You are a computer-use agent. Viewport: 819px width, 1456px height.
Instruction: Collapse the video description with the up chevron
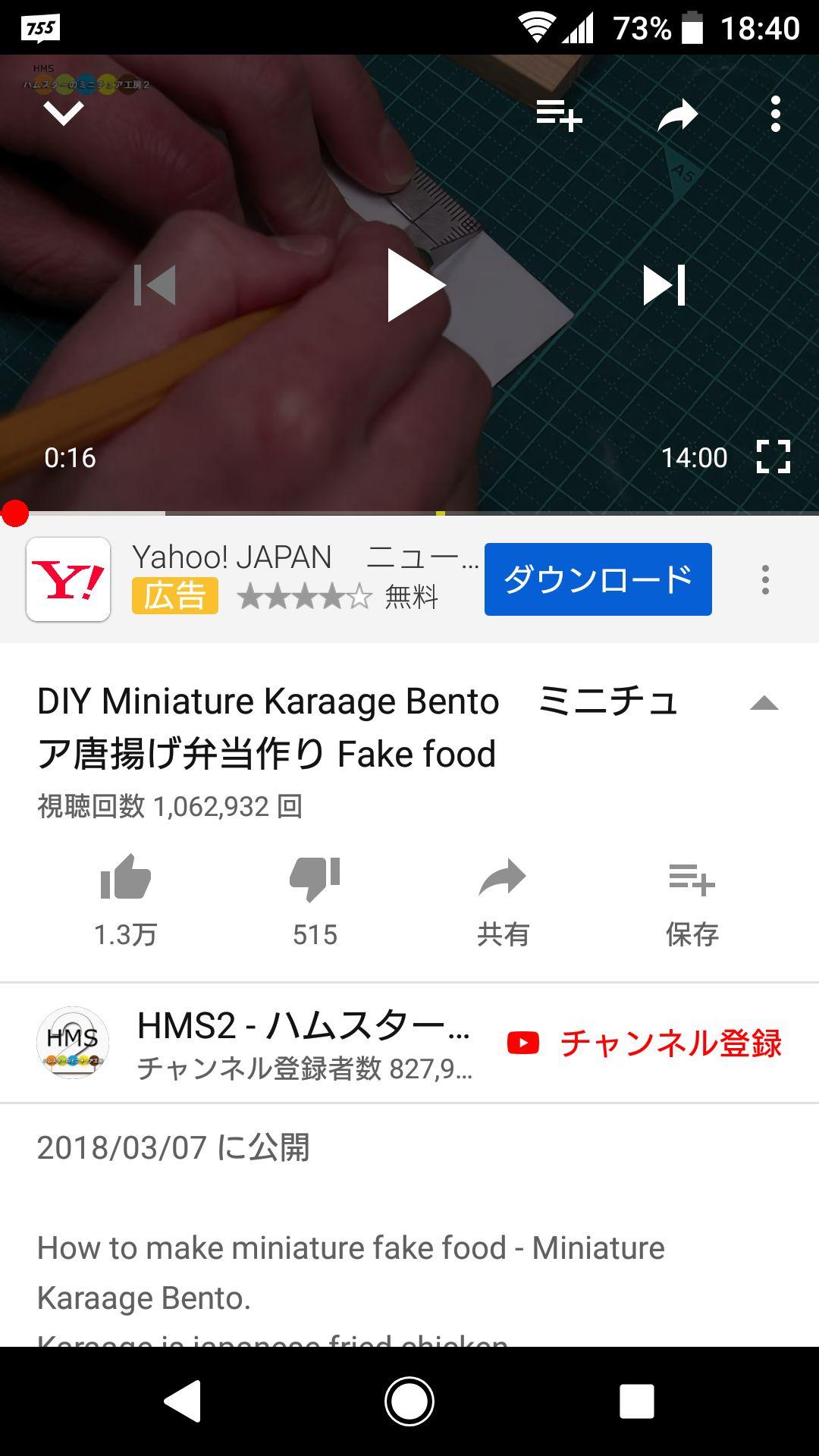point(762,704)
